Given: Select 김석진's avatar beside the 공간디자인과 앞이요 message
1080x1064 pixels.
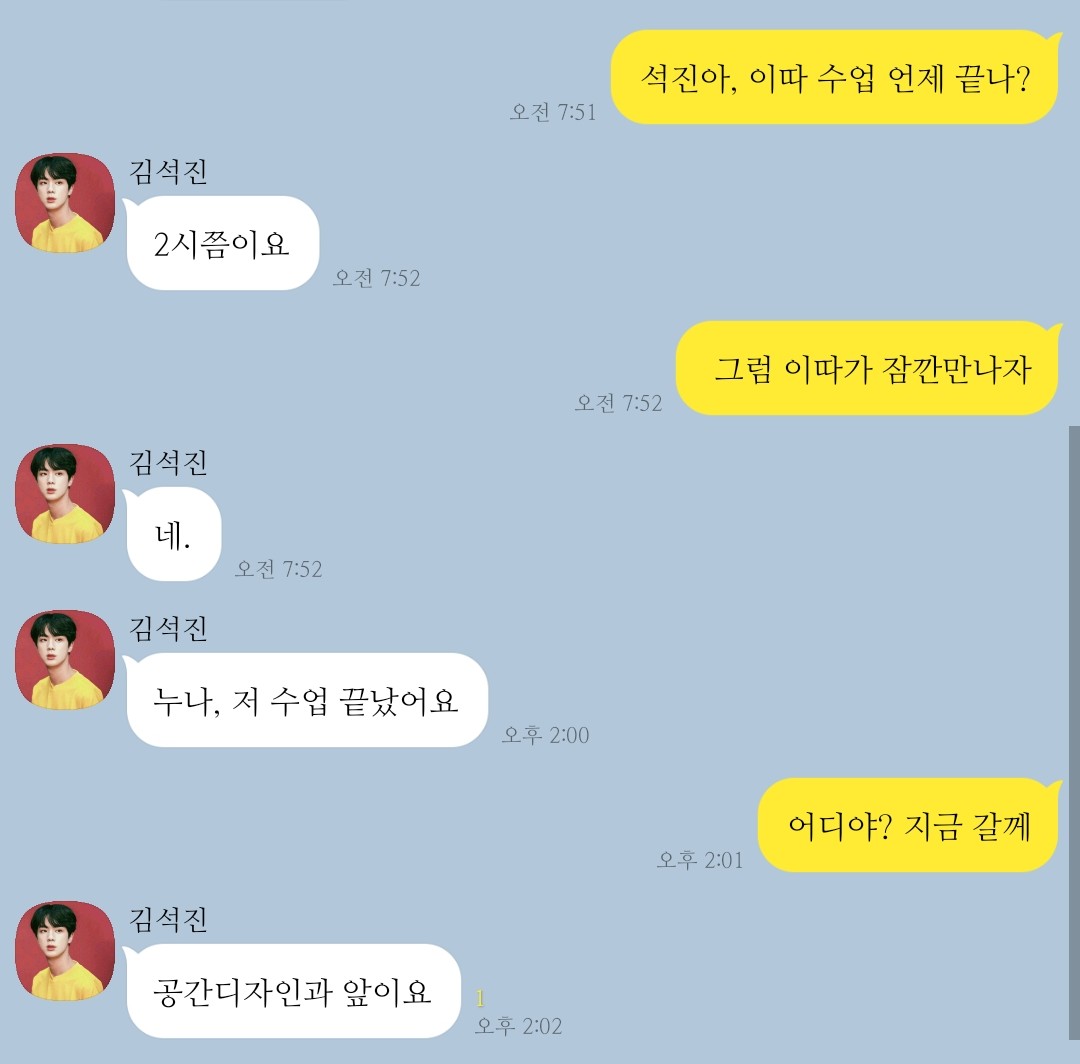Looking at the screenshot, I should [x=65, y=951].
